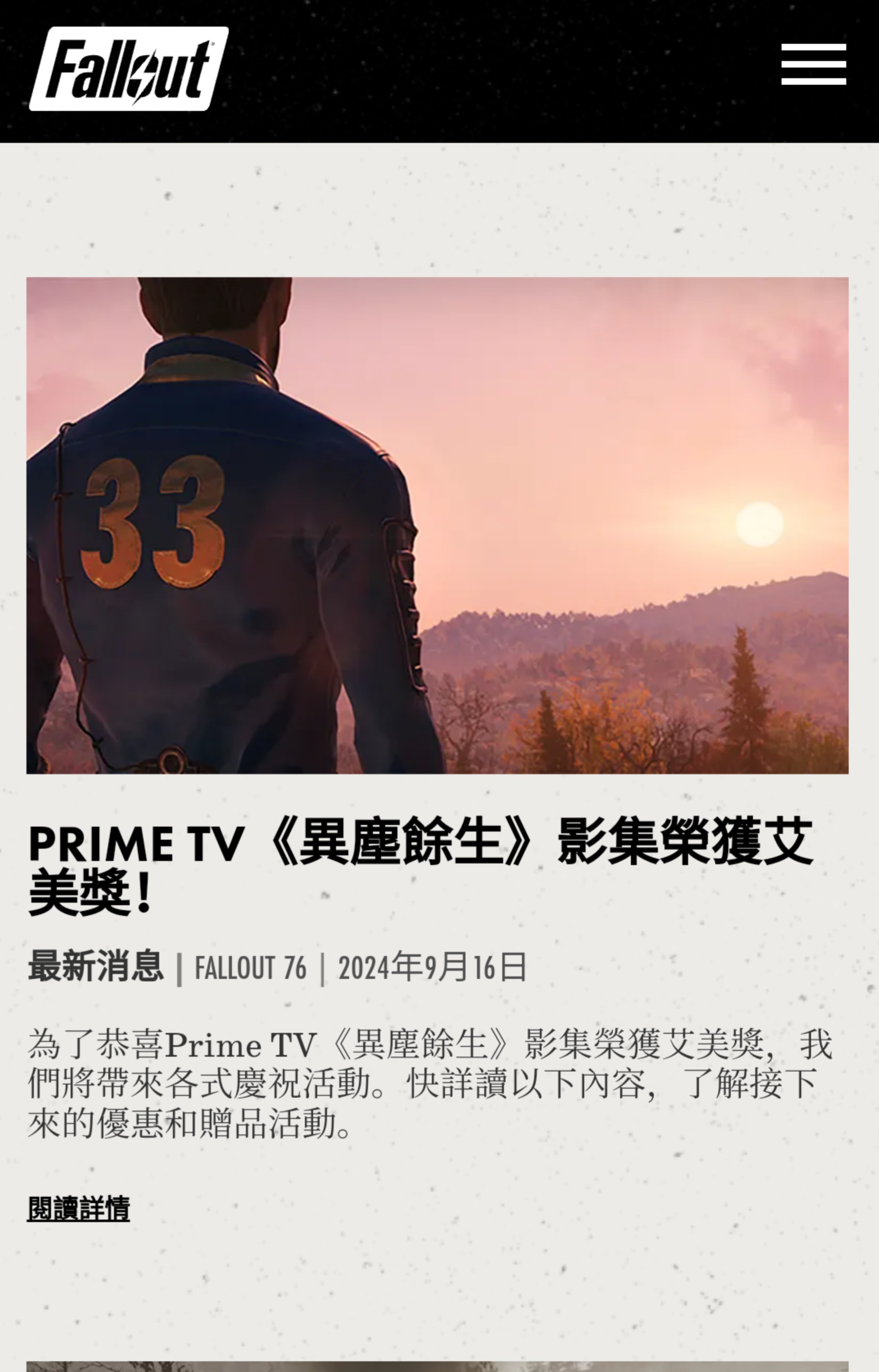Open the Vault 33 article image
The height and width of the screenshot is (1372, 879).
pyautogui.click(x=437, y=526)
